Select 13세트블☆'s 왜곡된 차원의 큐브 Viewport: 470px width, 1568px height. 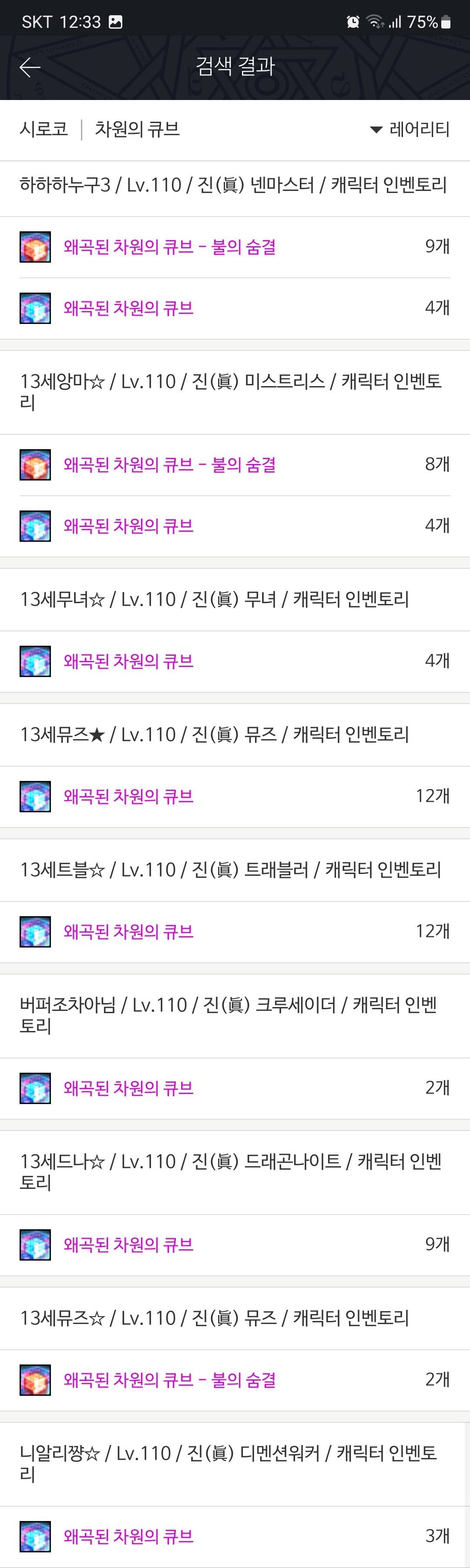click(x=128, y=931)
